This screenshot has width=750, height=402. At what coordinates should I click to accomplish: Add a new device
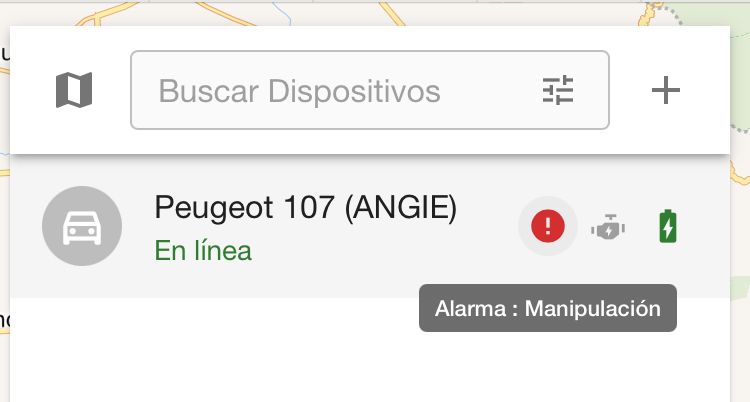tap(665, 91)
